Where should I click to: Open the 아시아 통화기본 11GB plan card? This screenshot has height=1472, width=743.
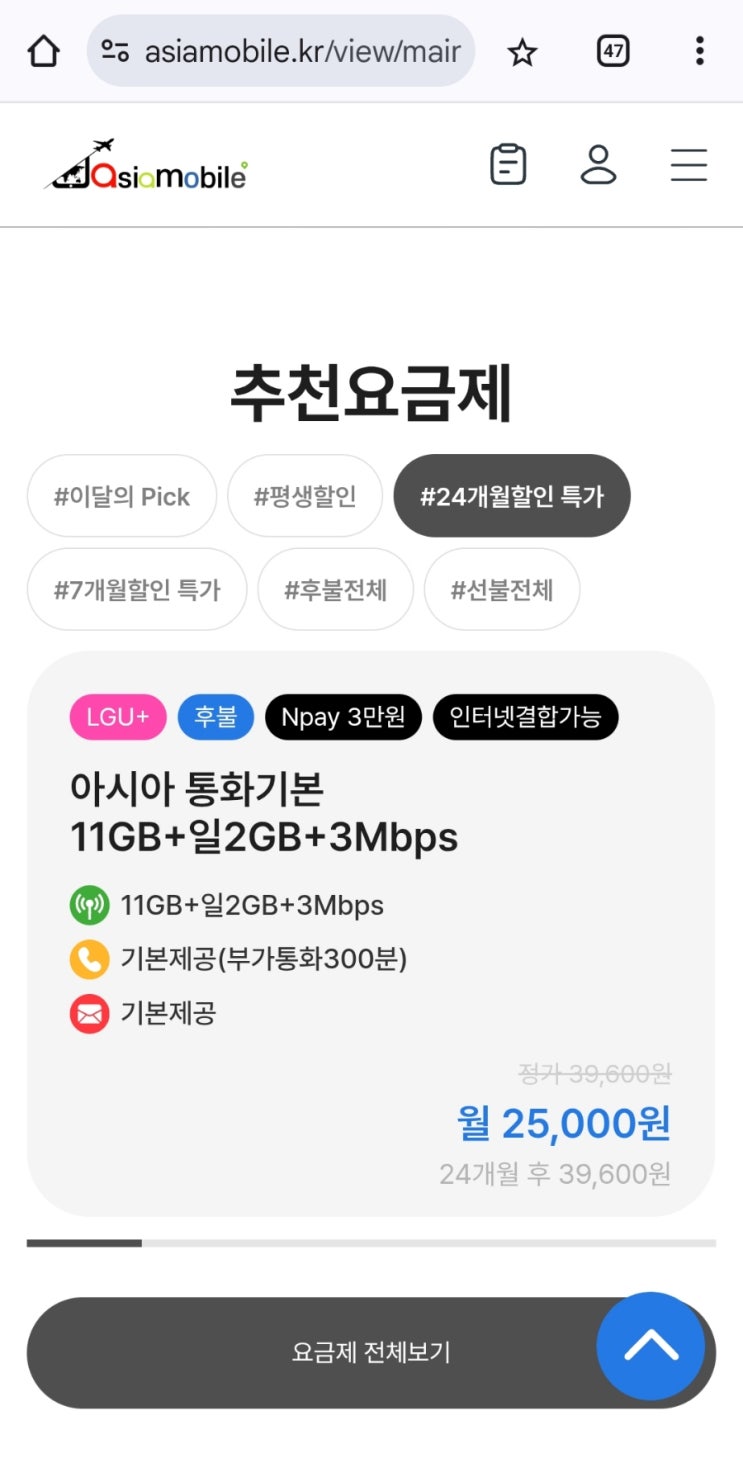[x=371, y=934]
